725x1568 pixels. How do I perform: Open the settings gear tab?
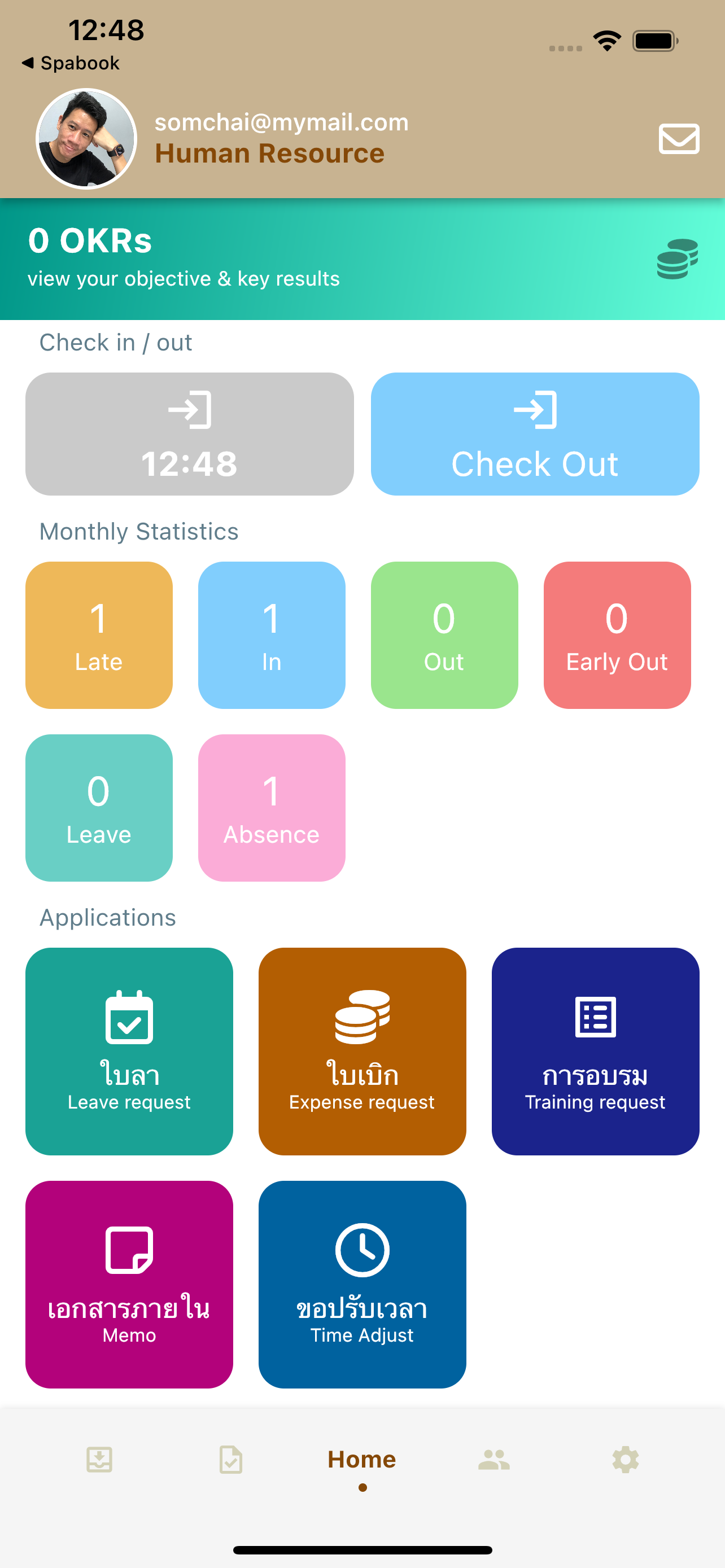click(x=625, y=1460)
